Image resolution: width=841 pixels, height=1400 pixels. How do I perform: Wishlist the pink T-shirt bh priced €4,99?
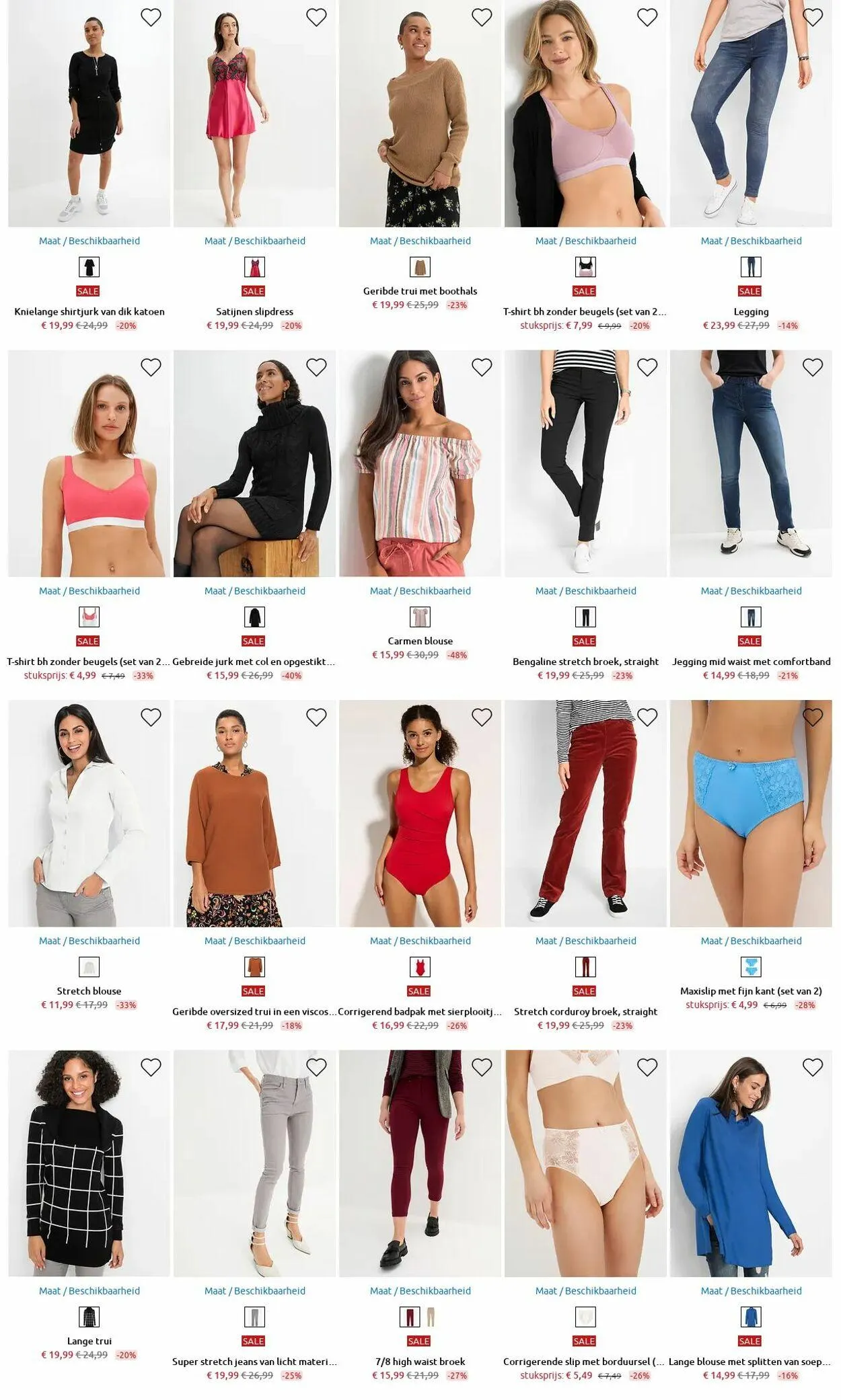[151, 367]
